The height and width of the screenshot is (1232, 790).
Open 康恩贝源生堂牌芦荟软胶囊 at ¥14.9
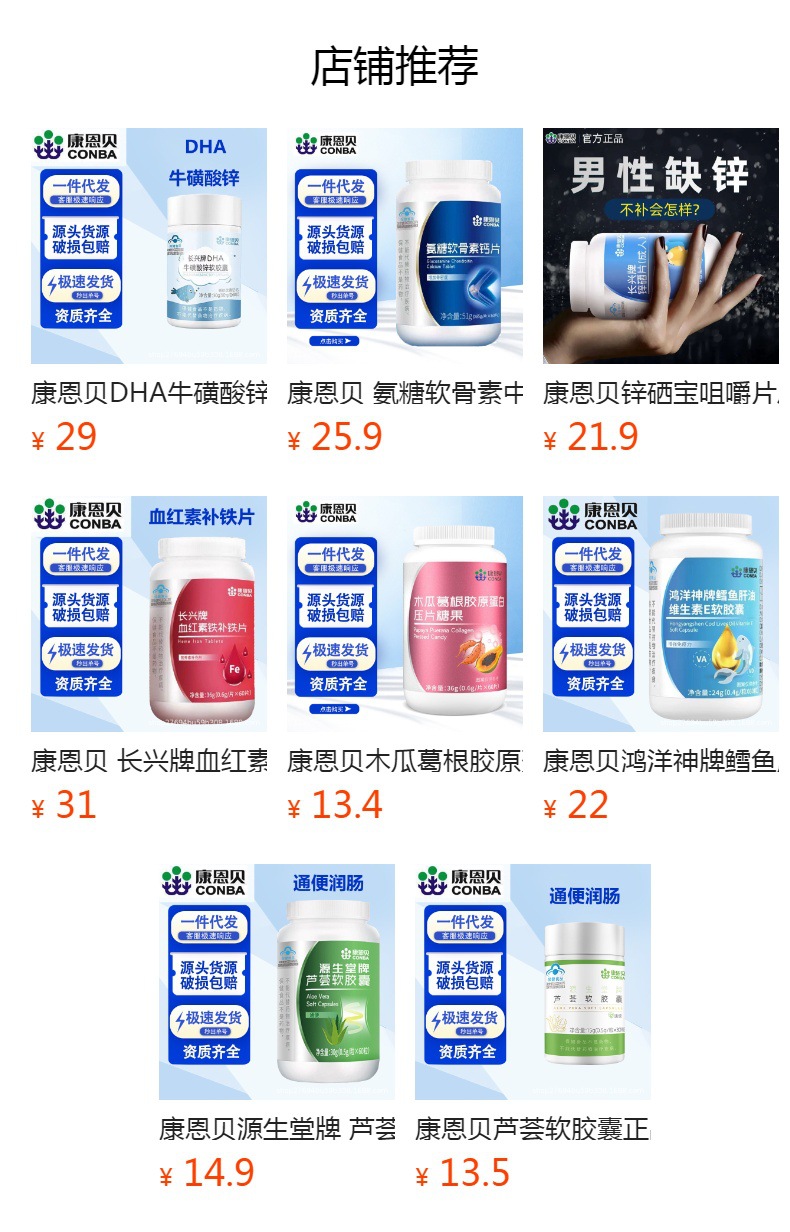277,982
